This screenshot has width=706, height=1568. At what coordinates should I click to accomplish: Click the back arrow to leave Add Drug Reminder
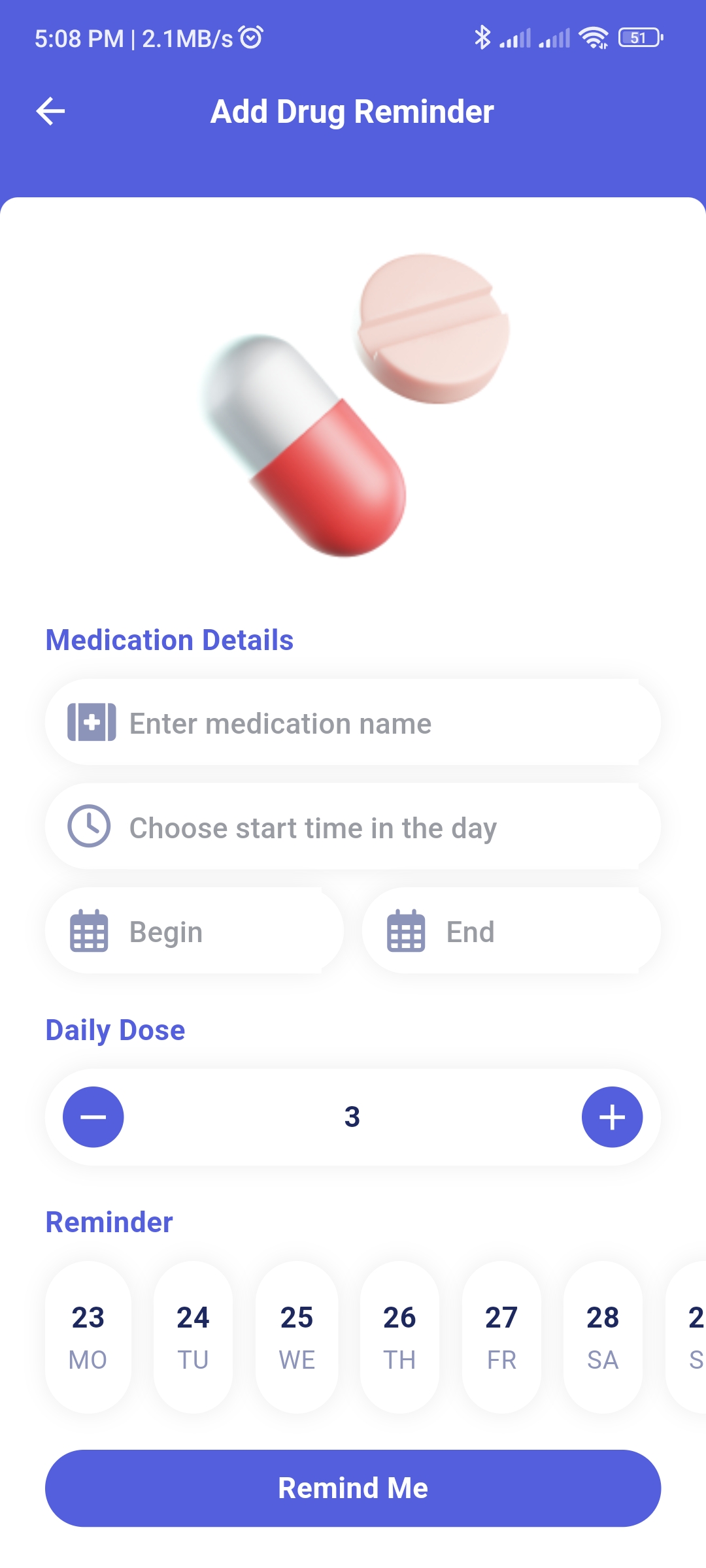click(x=50, y=110)
